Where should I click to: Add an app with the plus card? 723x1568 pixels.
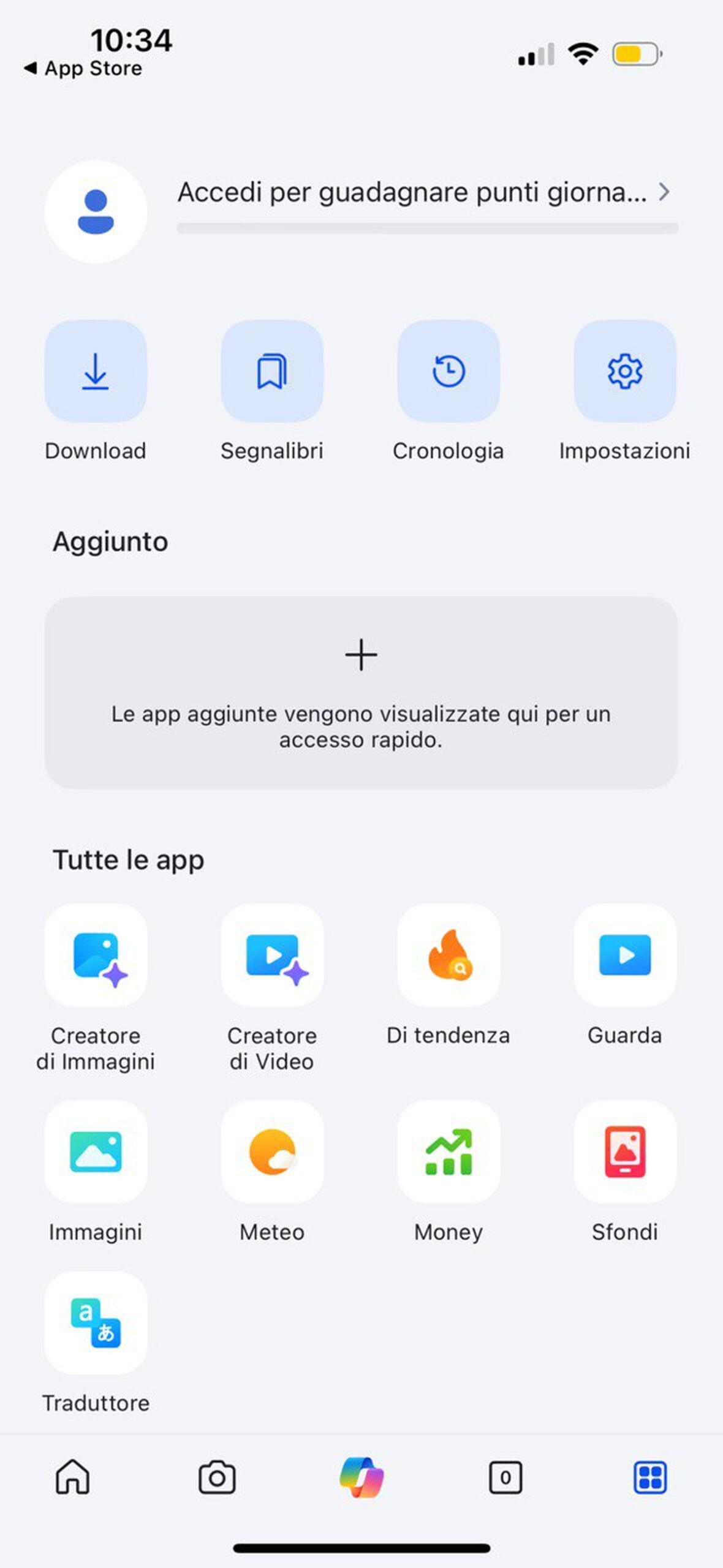pos(361,655)
